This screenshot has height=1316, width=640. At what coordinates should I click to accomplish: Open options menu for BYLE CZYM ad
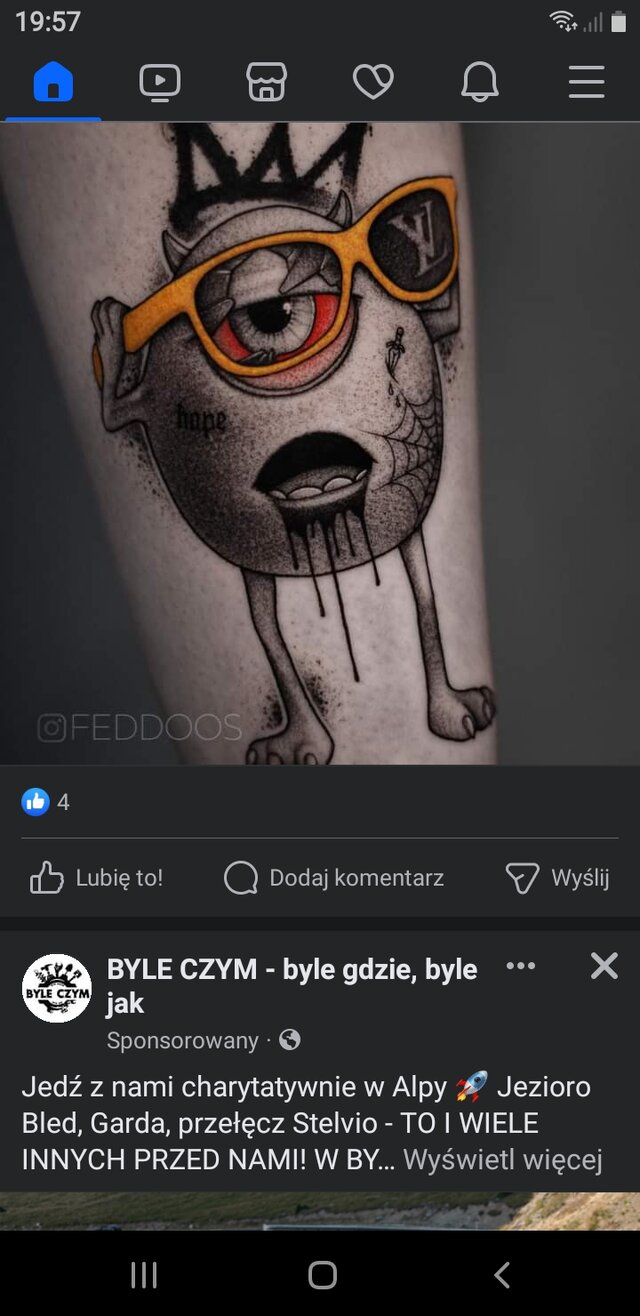click(521, 966)
